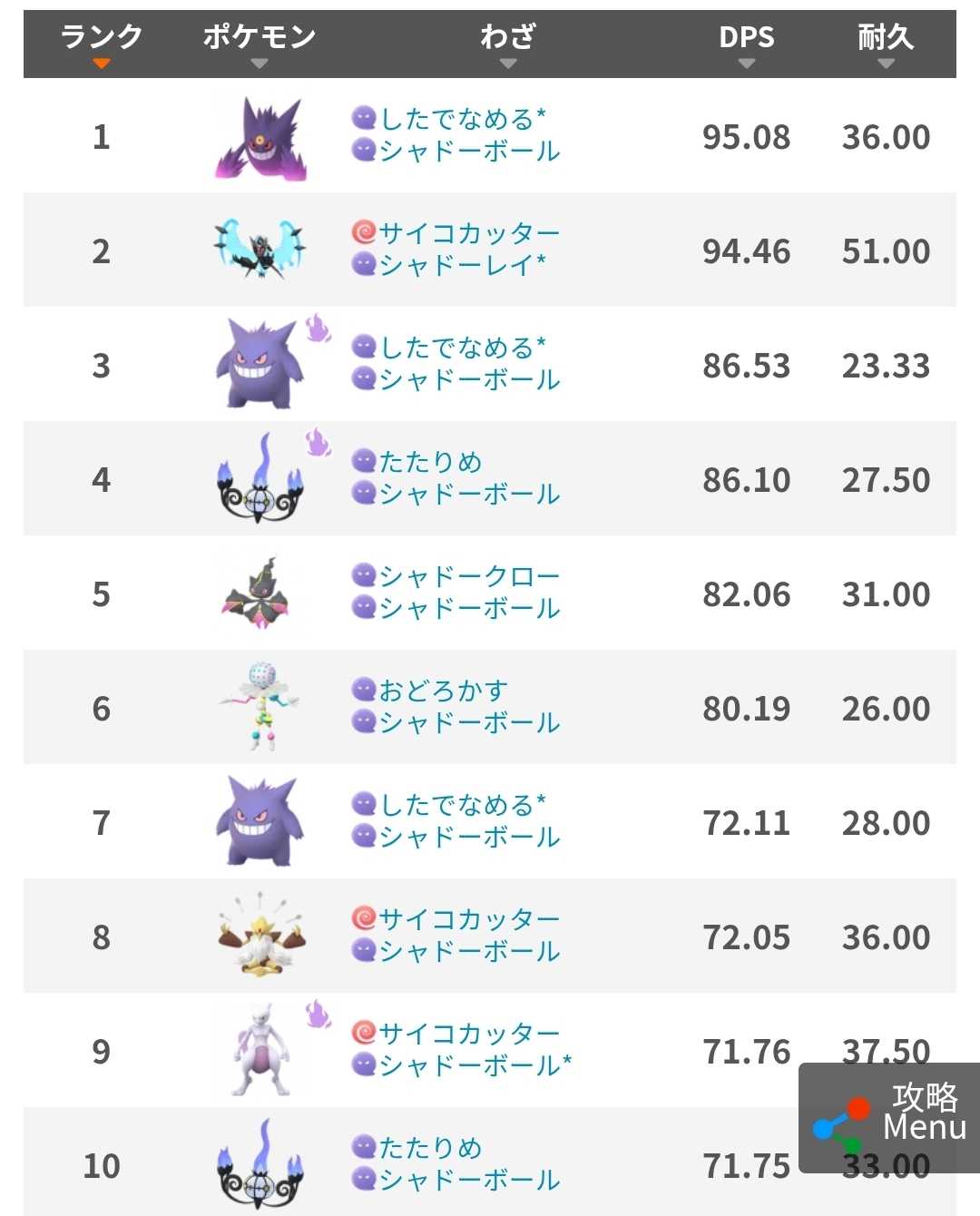Screen dimensions: 980x1216
Task: Sort table by 耐久 column
Action: [x=886, y=44]
